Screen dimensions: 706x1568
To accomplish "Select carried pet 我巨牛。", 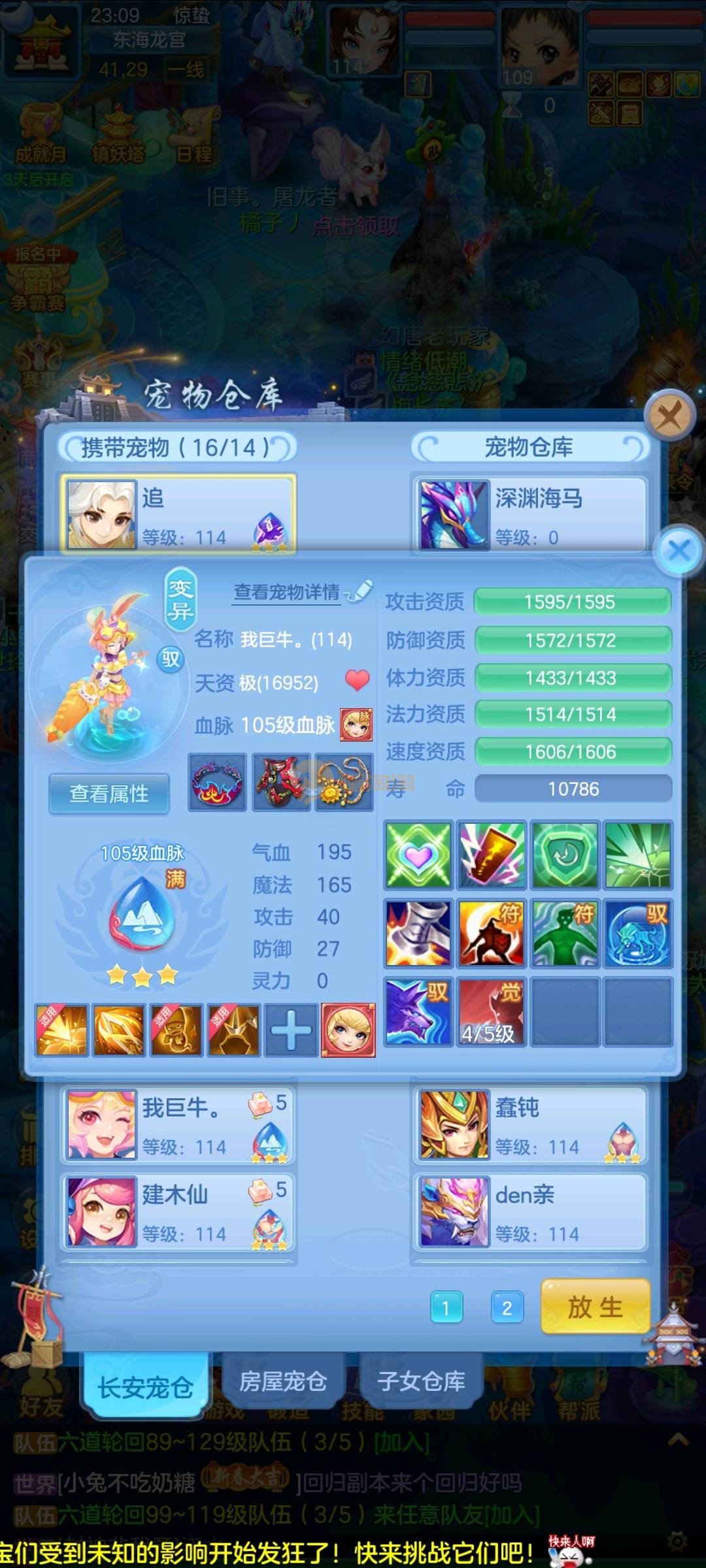I will (x=178, y=1125).
